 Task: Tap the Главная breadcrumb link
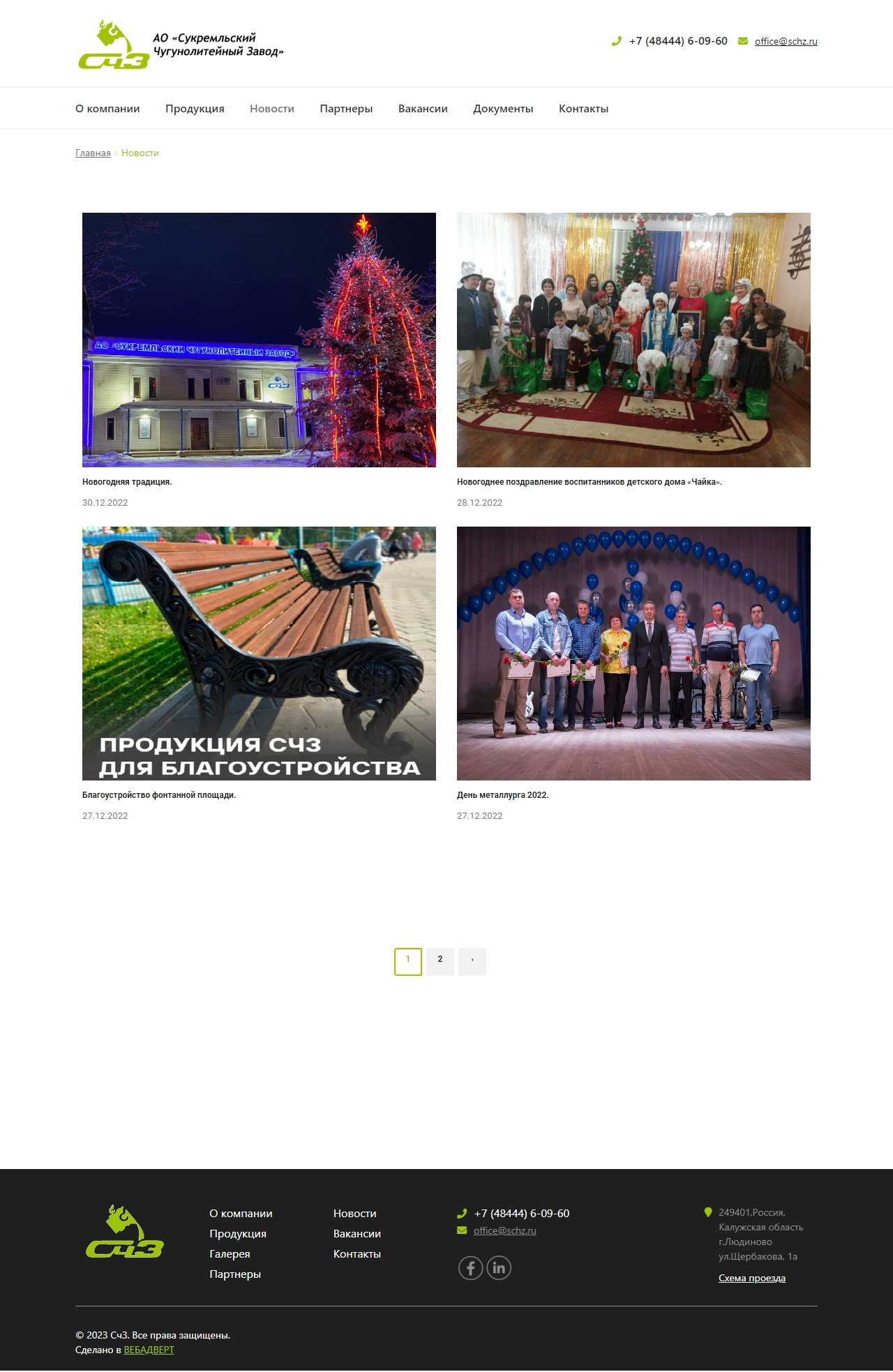click(x=93, y=153)
